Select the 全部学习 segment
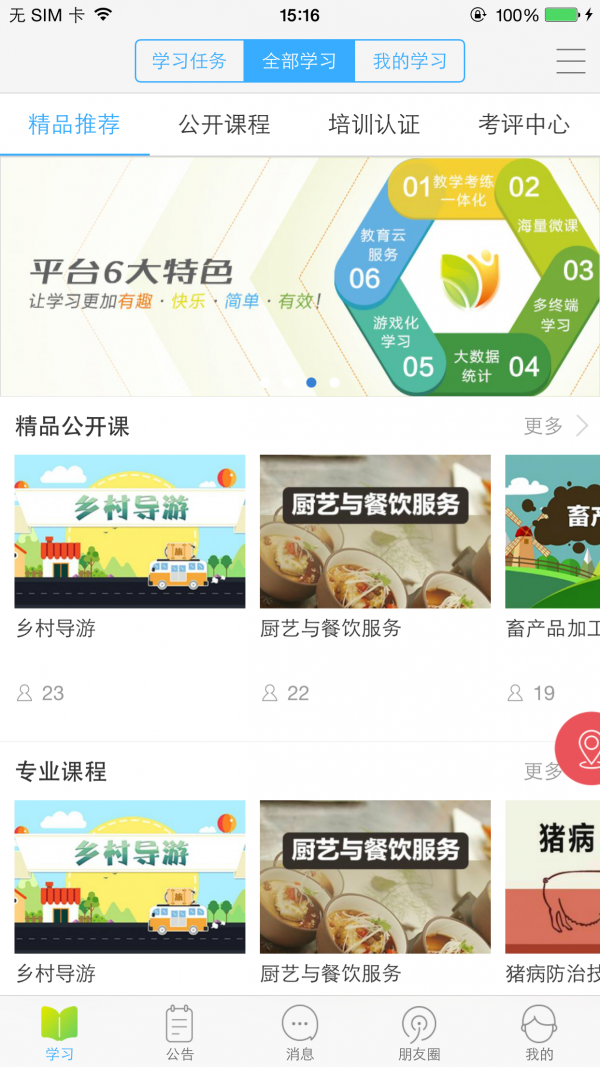600x1067 pixels. (299, 61)
